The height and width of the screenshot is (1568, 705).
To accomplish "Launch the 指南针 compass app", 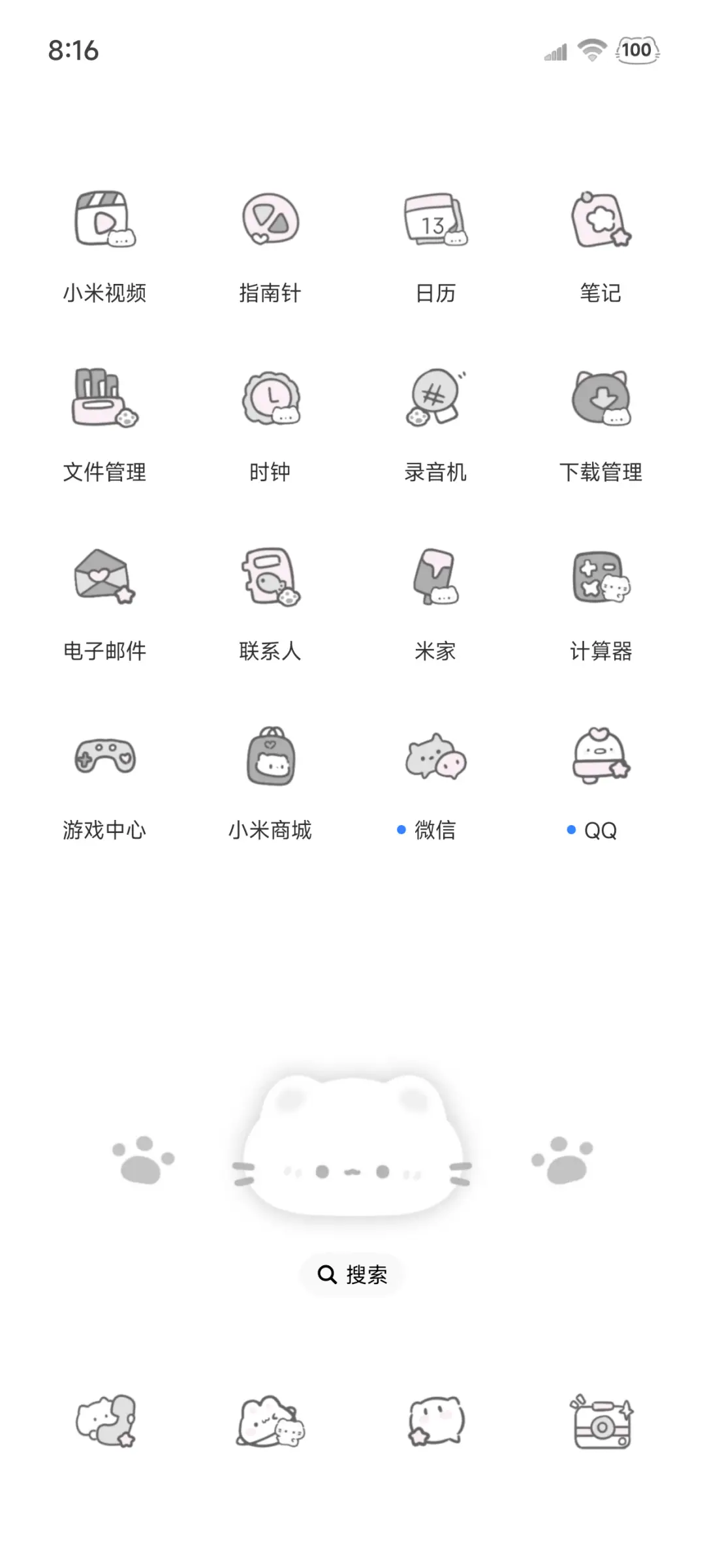I will pyautogui.click(x=269, y=222).
